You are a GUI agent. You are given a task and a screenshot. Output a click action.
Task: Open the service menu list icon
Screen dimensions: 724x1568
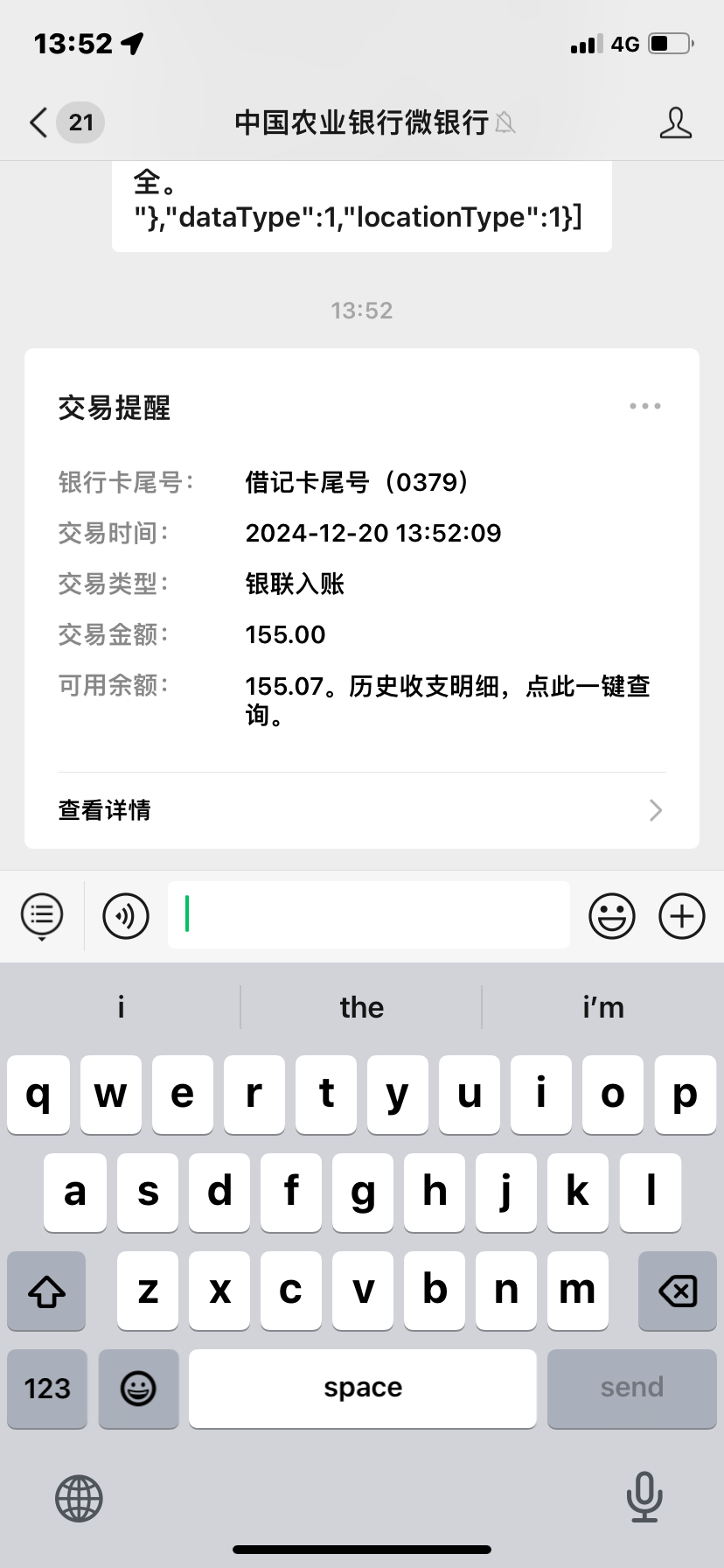click(x=42, y=916)
